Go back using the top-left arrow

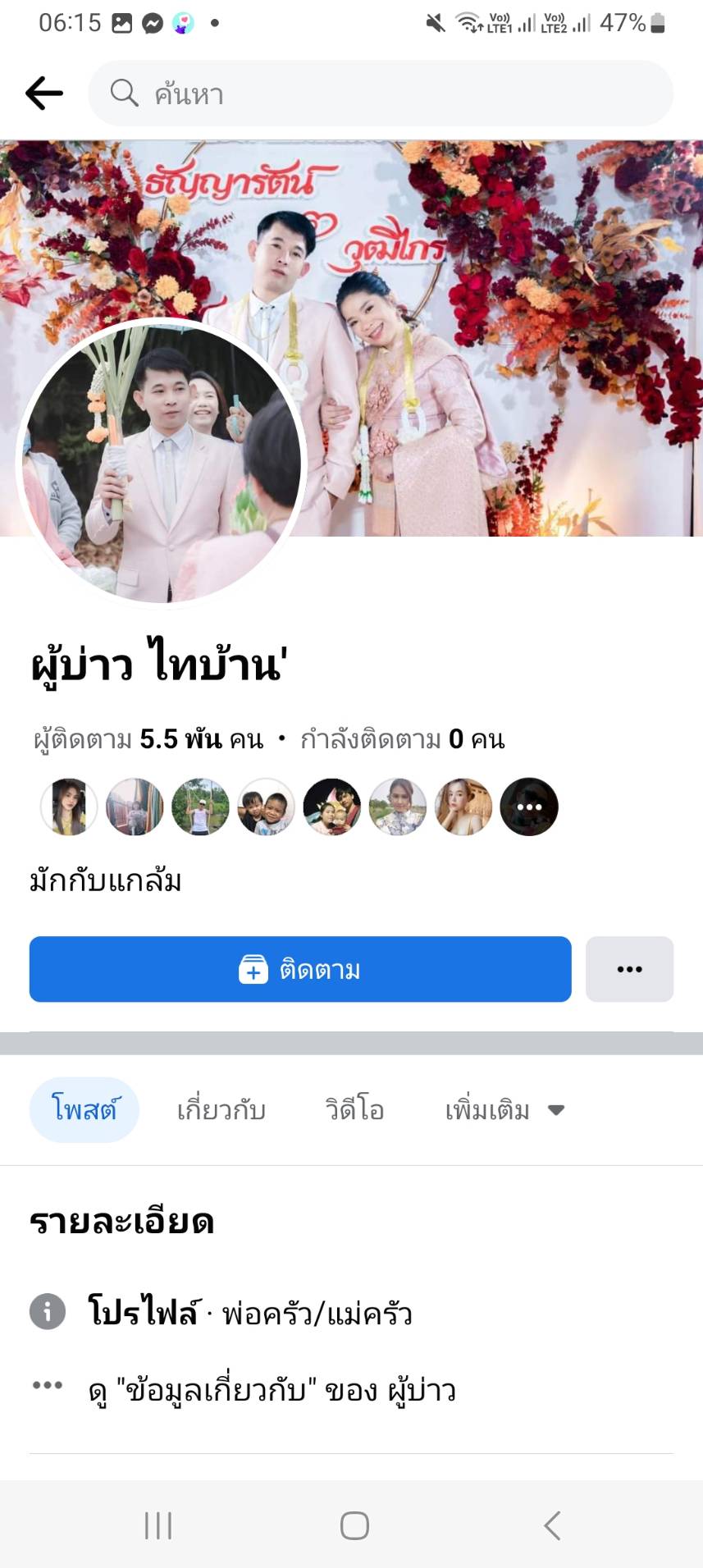pyautogui.click(x=44, y=94)
